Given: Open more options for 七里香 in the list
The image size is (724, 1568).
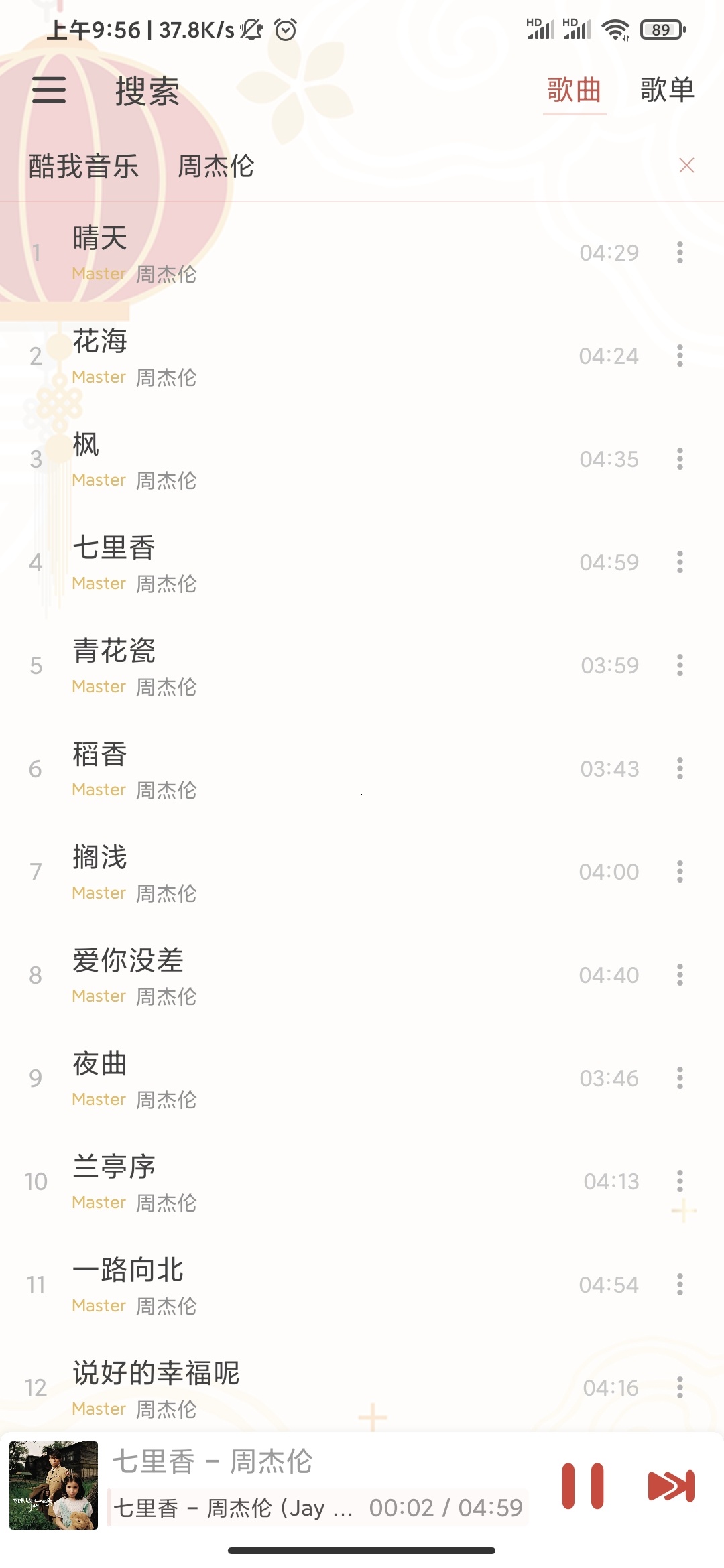Looking at the screenshot, I should (680, 562).
